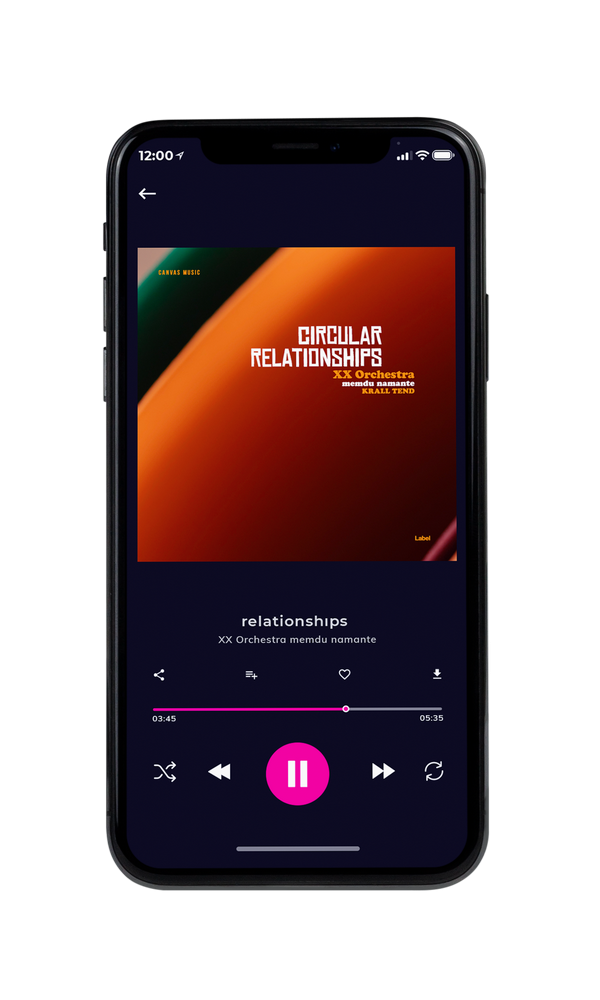Screen dimensions: 600x1000
Task: Add this song to a playlist
Action: (251, 675)
